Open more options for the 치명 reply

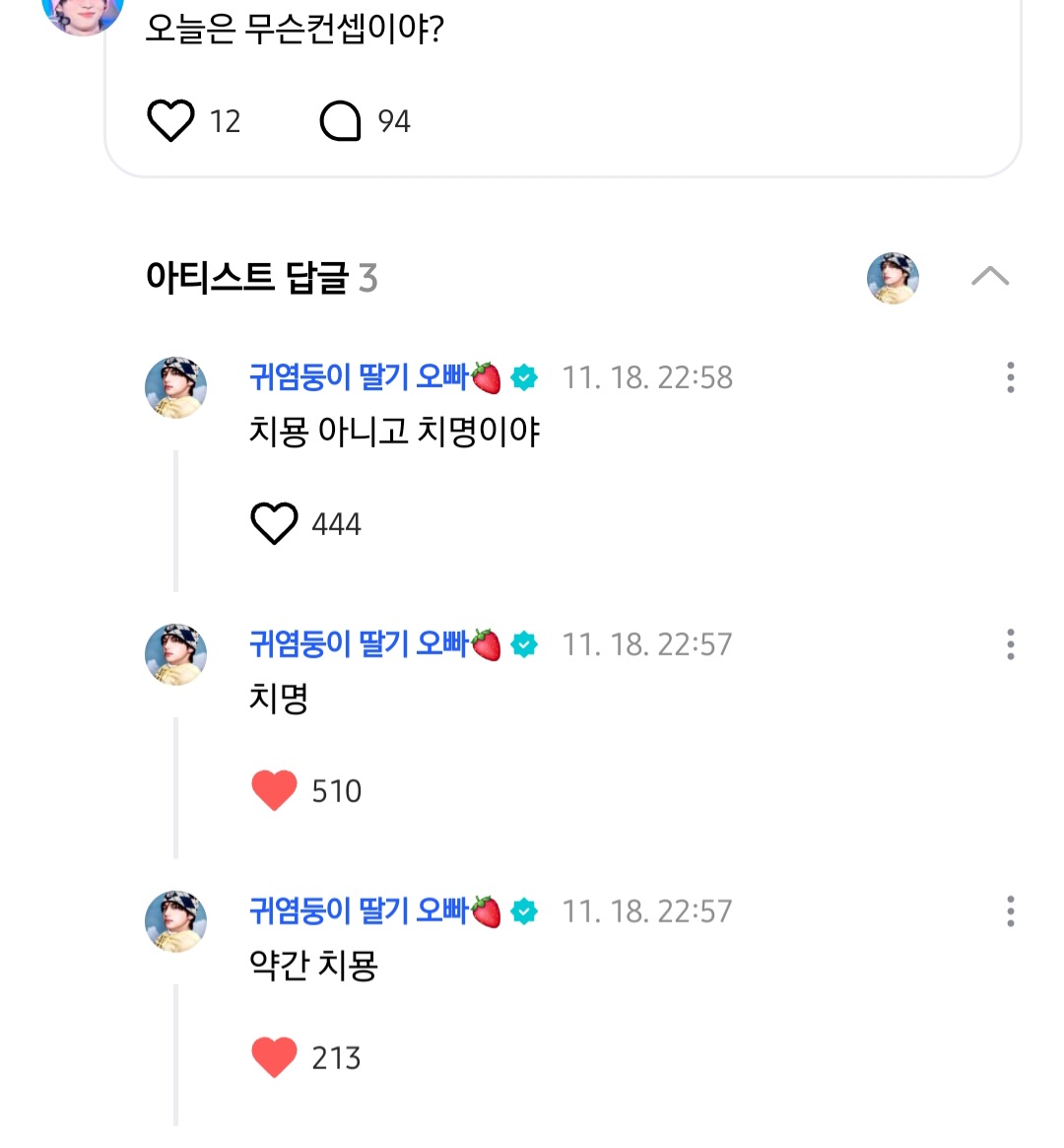1010,644
